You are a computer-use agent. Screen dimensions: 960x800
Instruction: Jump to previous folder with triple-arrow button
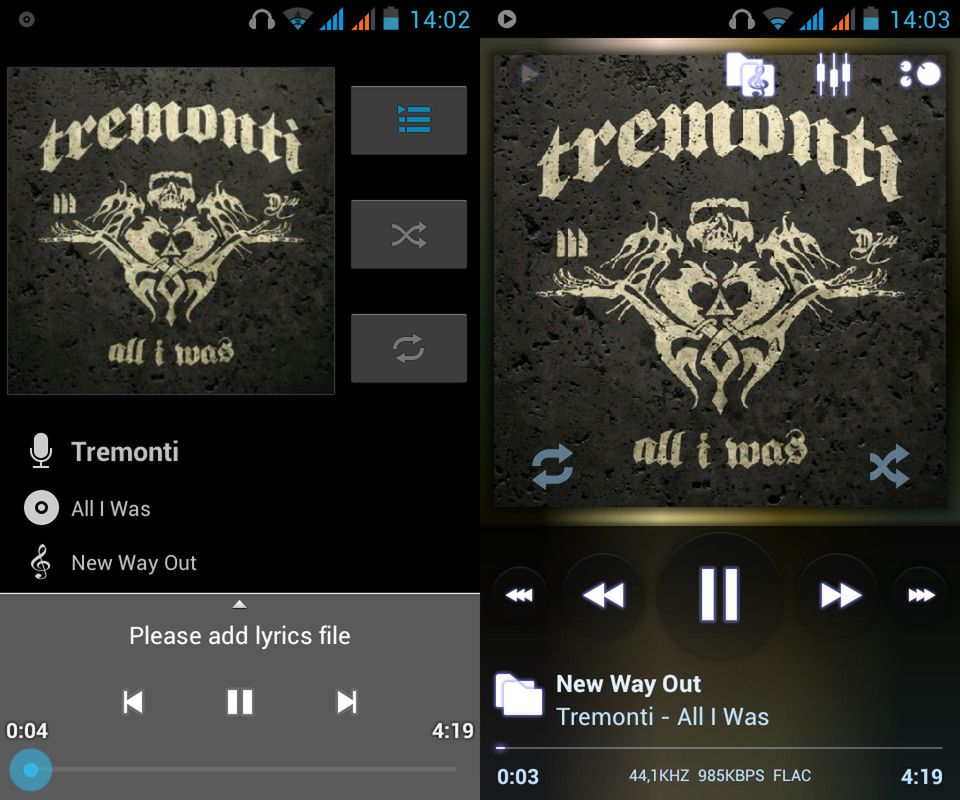point(519,596)
